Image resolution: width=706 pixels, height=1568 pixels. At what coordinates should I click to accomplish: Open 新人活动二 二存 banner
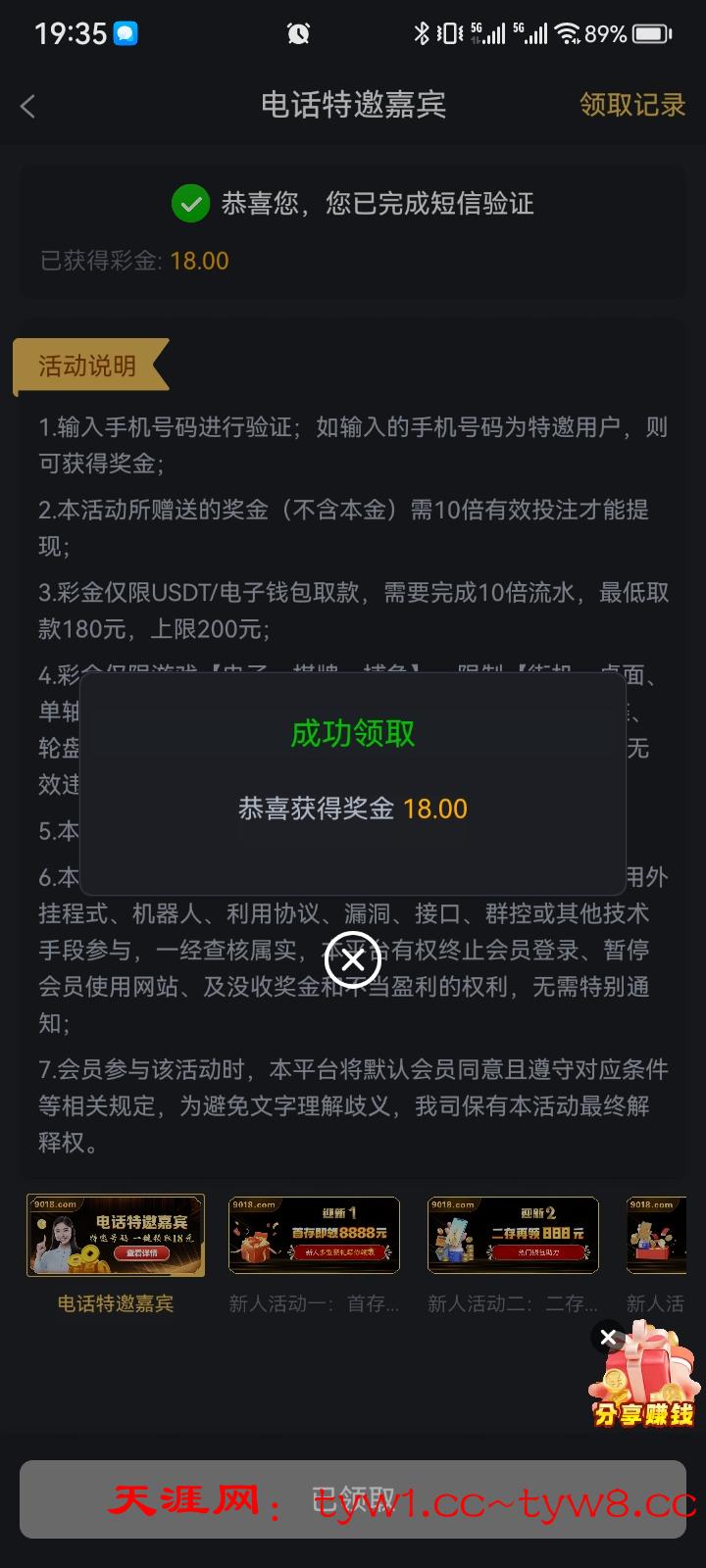click(x=513, y=1235)
